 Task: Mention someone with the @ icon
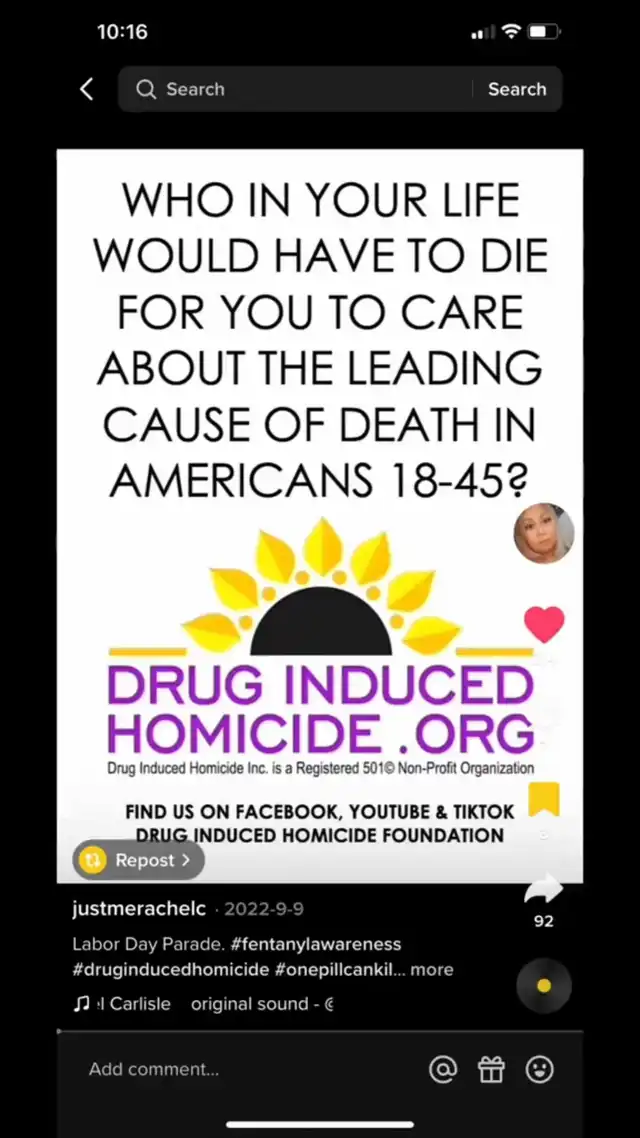click(443, 1069)
